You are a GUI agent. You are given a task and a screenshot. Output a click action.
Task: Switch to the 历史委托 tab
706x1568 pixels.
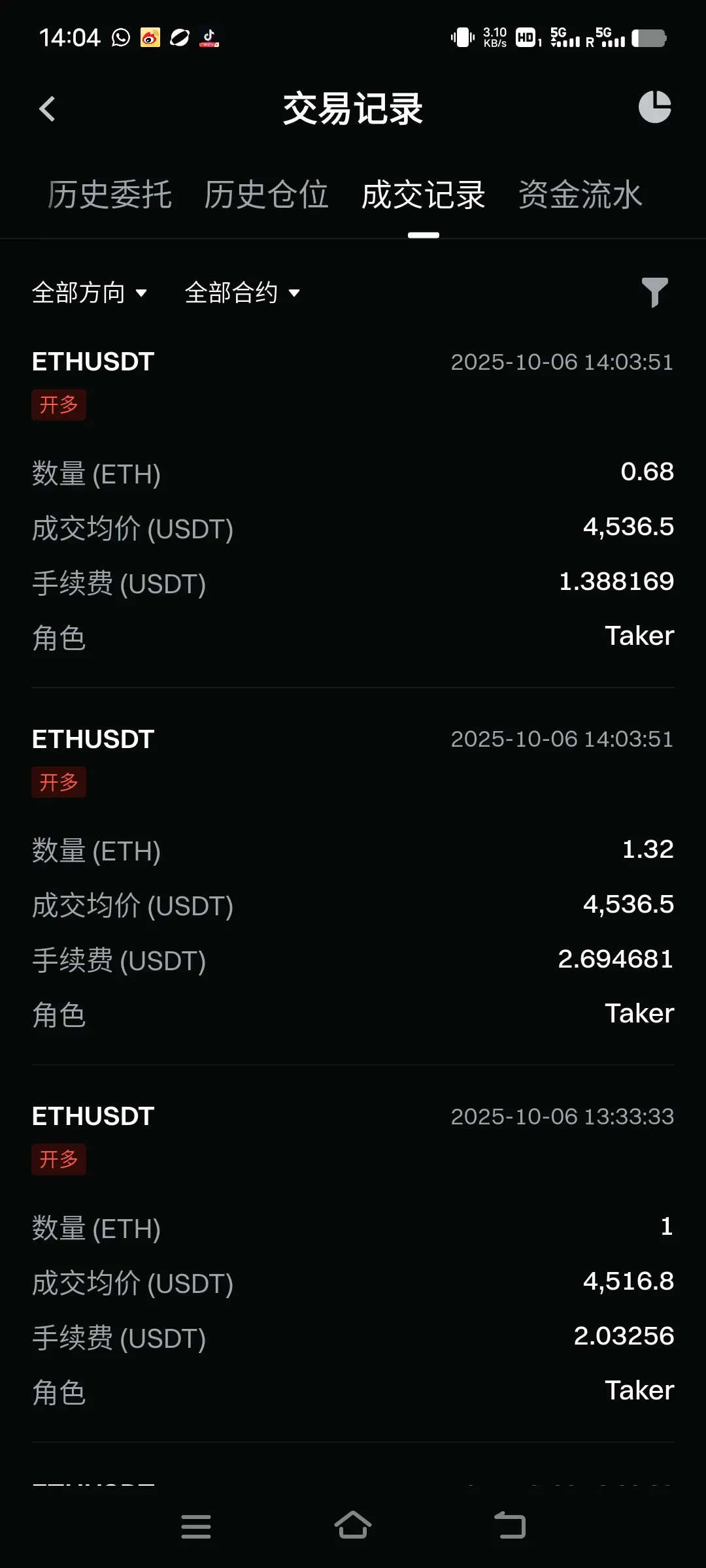pyautogui.click(x=110, y=195)
